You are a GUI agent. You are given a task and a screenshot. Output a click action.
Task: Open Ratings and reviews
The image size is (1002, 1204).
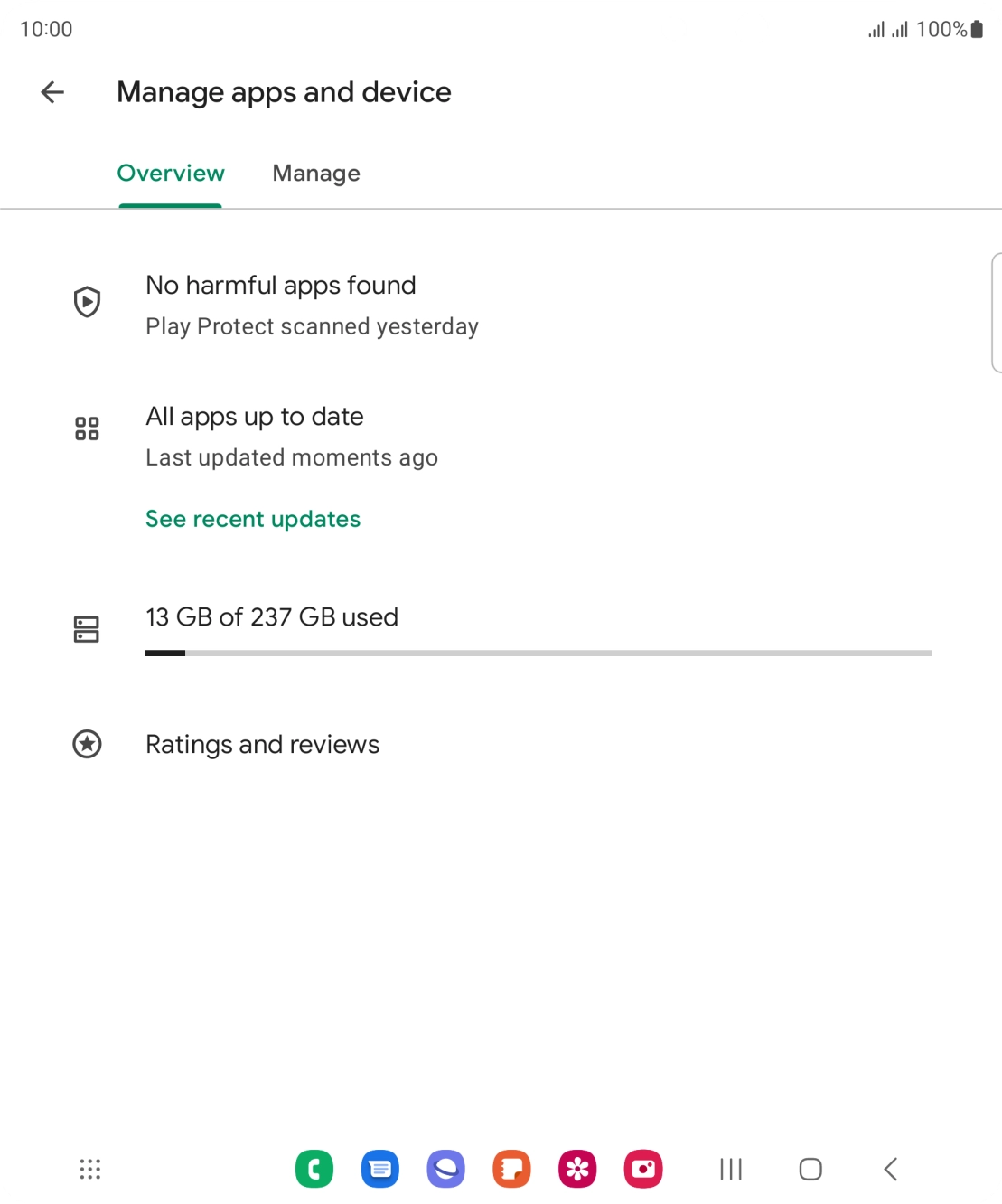[262, 745]
